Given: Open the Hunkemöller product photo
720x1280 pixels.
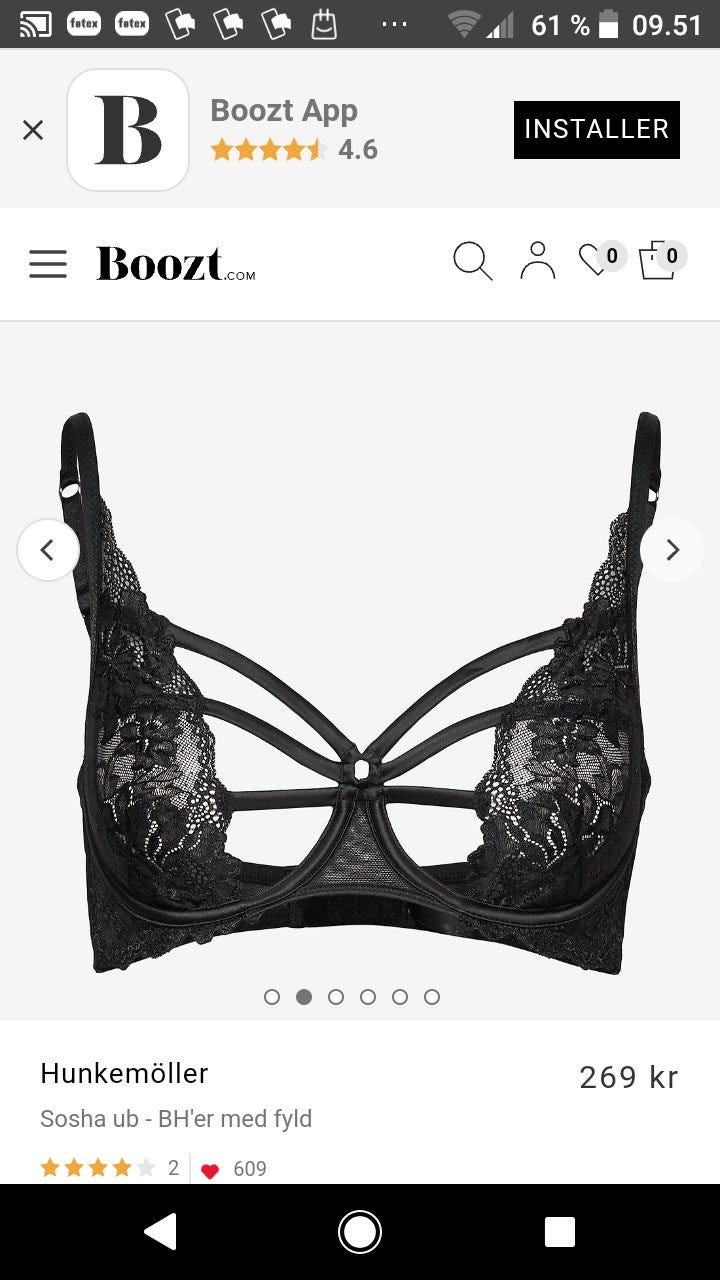Looking at the screenshot, I should coord(360,690).
